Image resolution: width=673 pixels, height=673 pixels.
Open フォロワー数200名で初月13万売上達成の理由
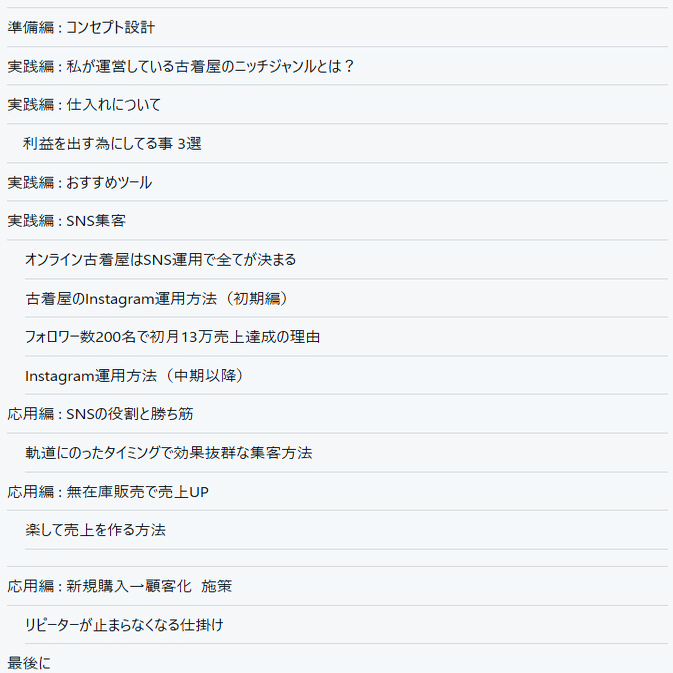pos(172,336)
